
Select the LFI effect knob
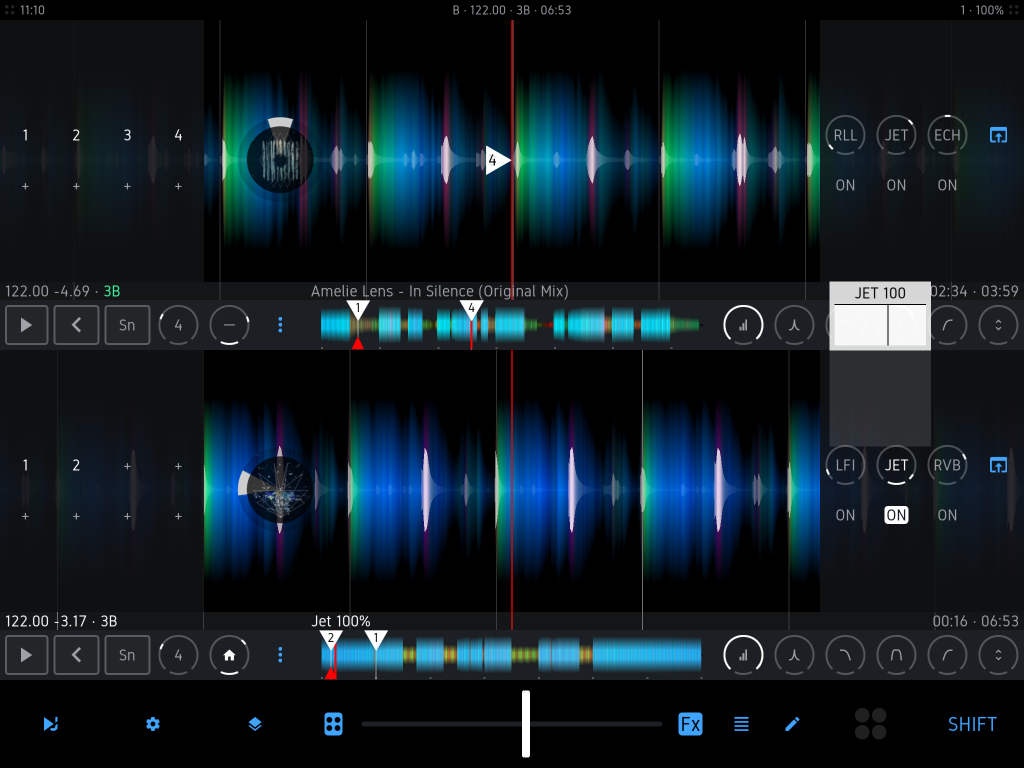click(845, 465)
